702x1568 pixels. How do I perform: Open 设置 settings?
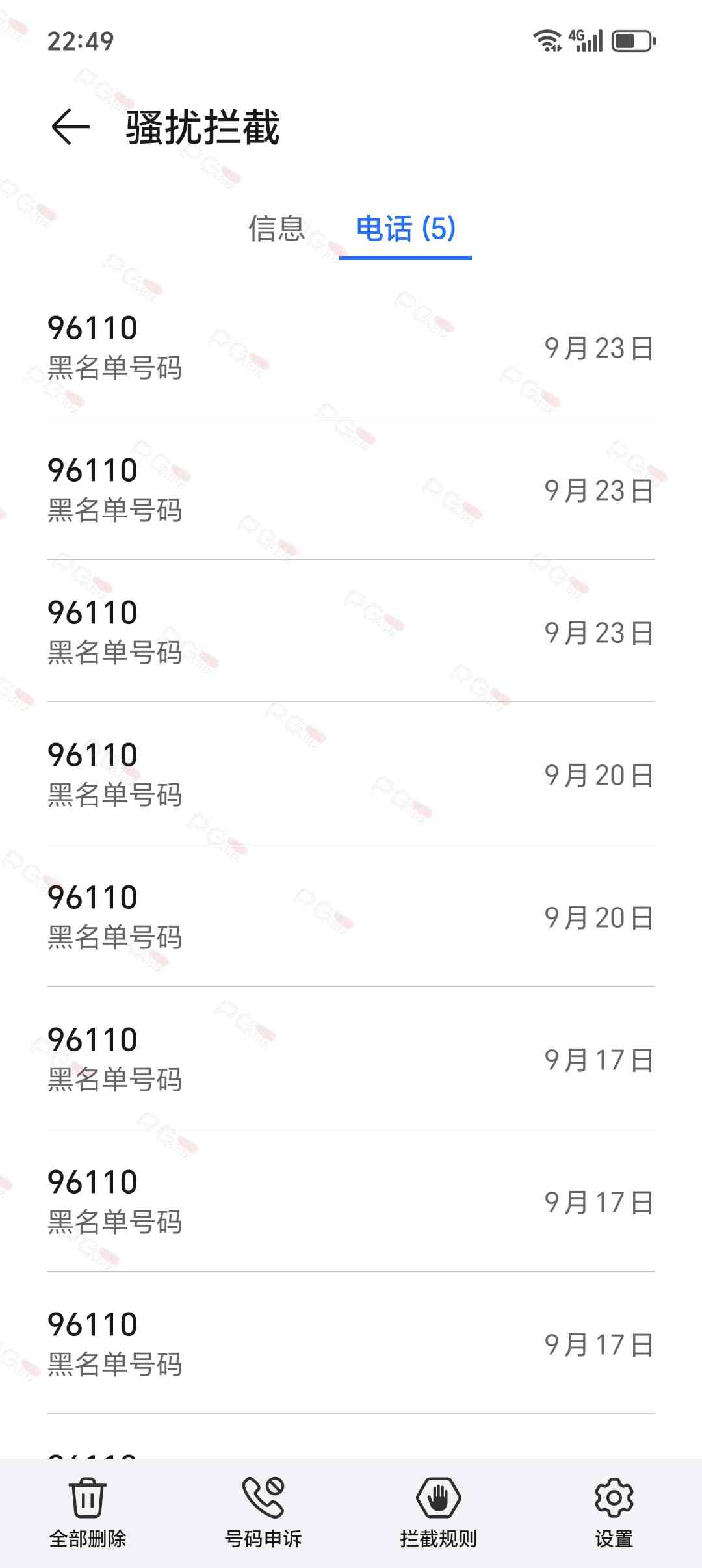pos(614,1512)
